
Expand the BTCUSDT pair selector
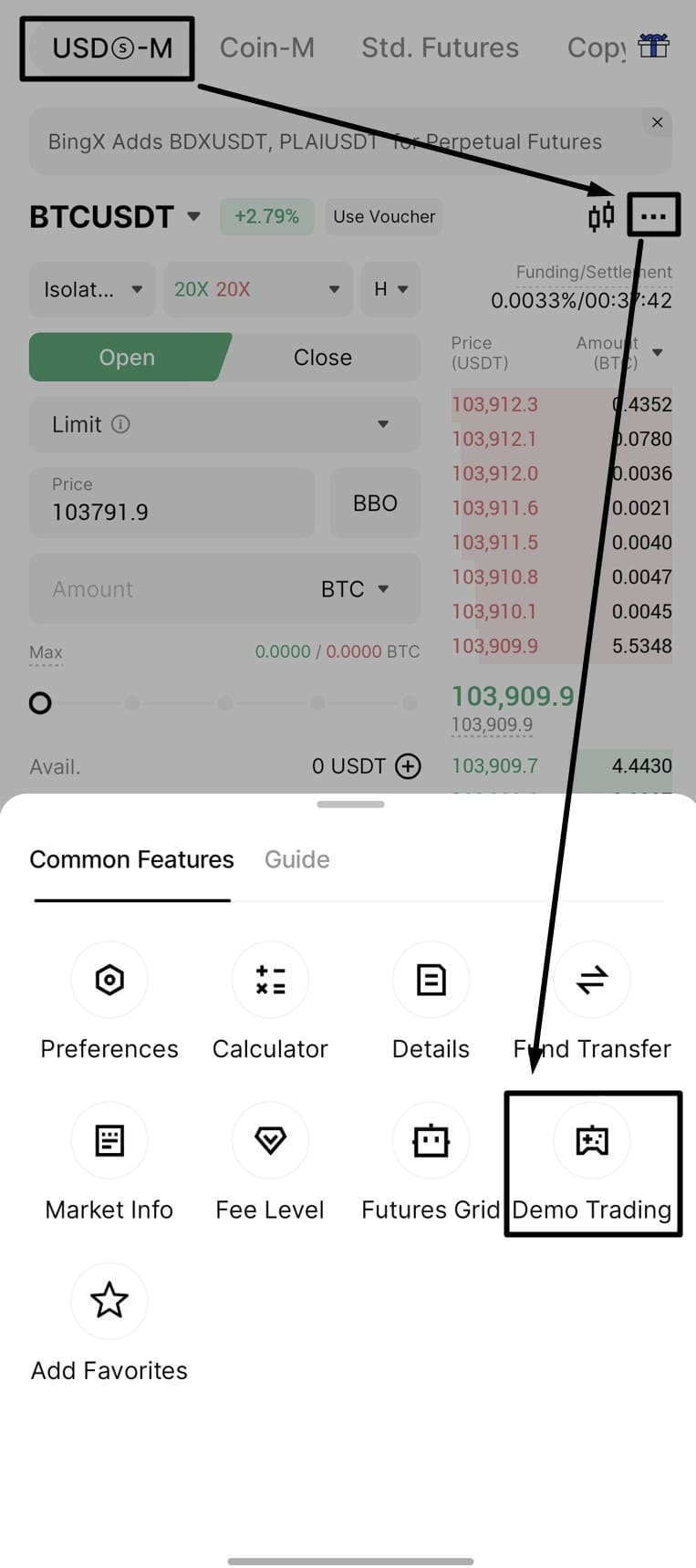[x=114, y=217]
